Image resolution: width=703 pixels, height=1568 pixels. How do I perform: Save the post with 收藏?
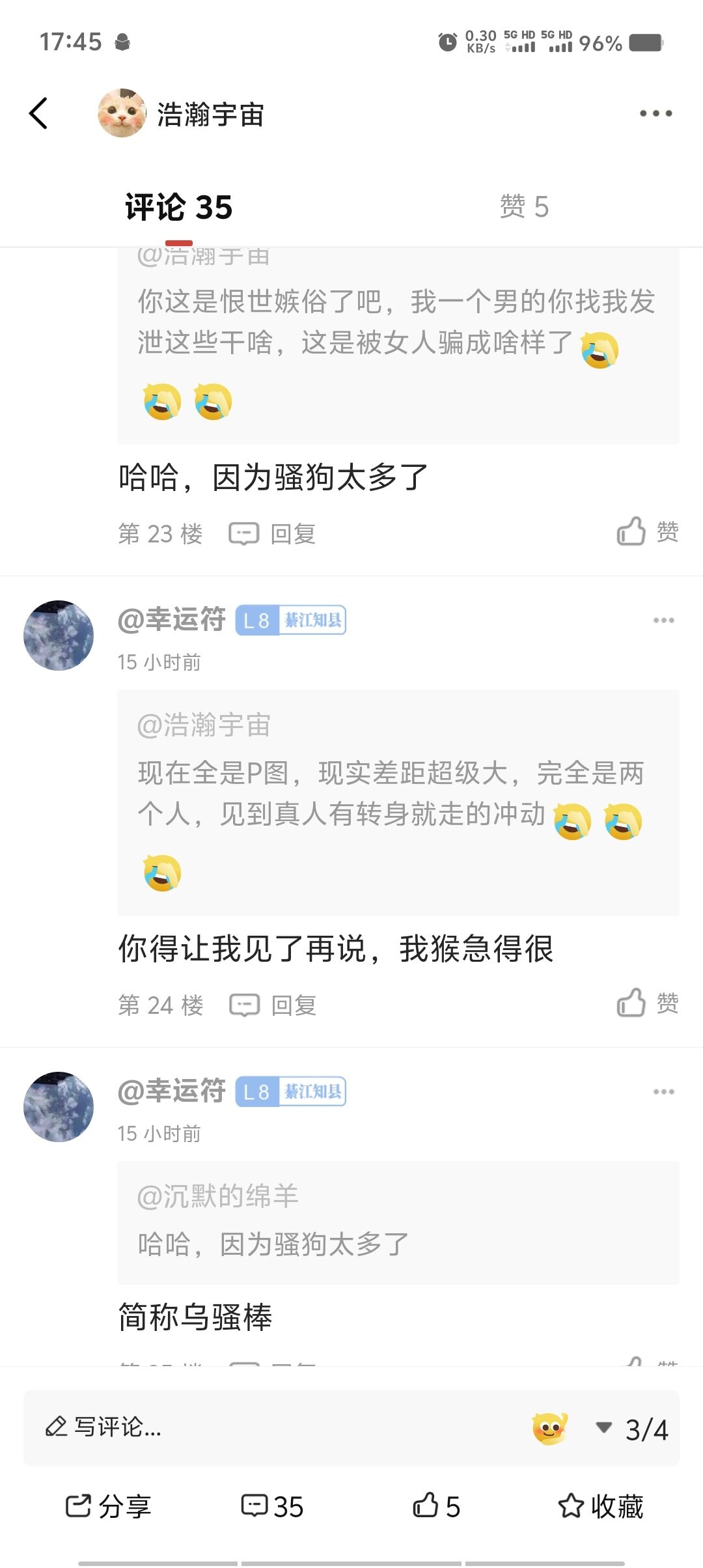(600, 1506)
